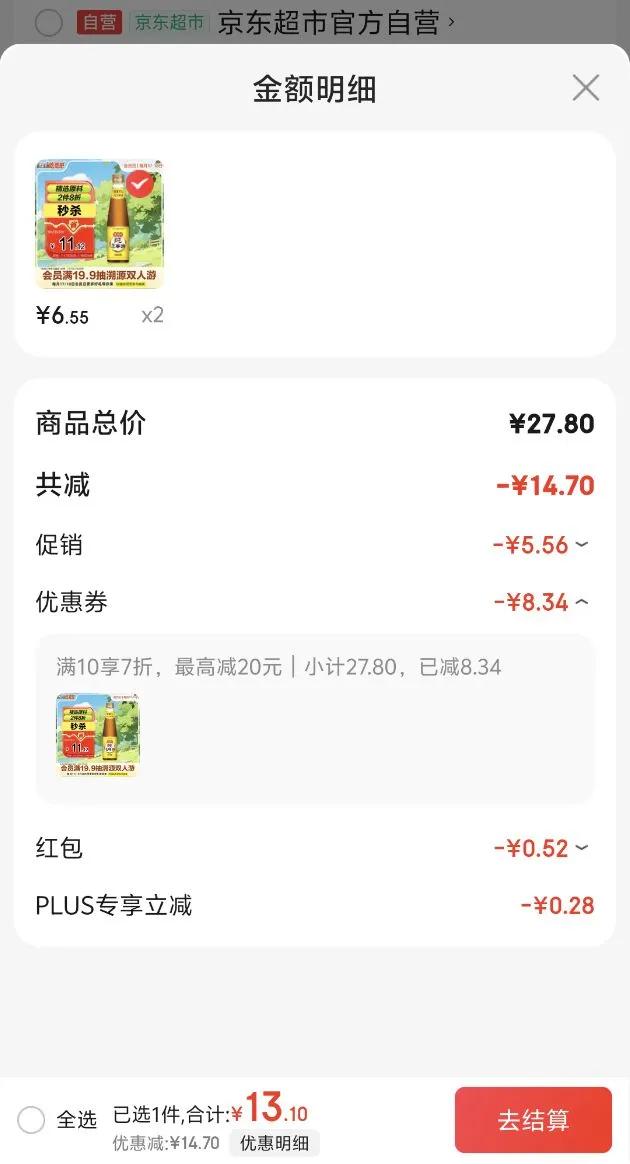The image size is (630, 1164).
Task: Expand the 促销 discount details
Action: pyautogui.click(x=582, y=545)
